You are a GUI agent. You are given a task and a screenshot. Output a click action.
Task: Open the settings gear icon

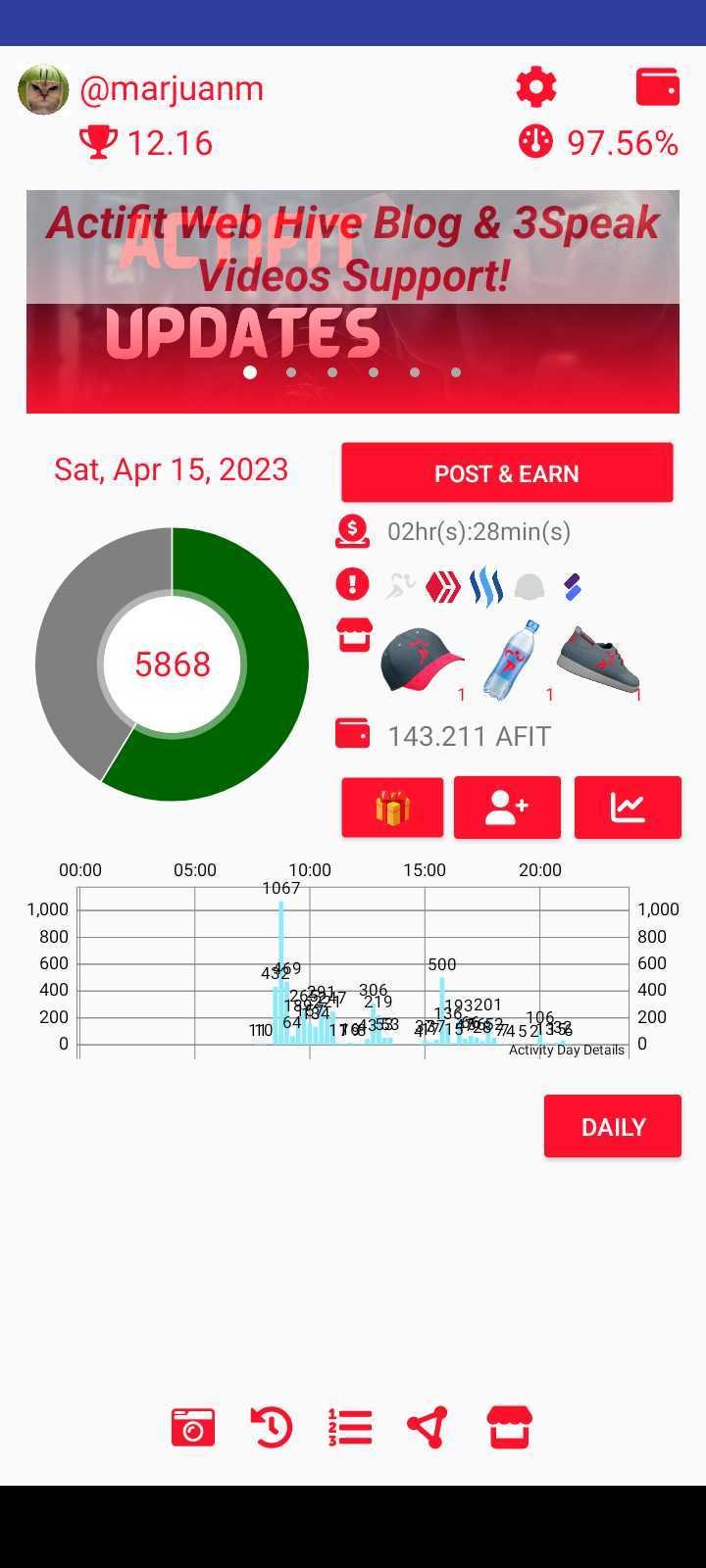pyautogui.click(x=536, y=88)
